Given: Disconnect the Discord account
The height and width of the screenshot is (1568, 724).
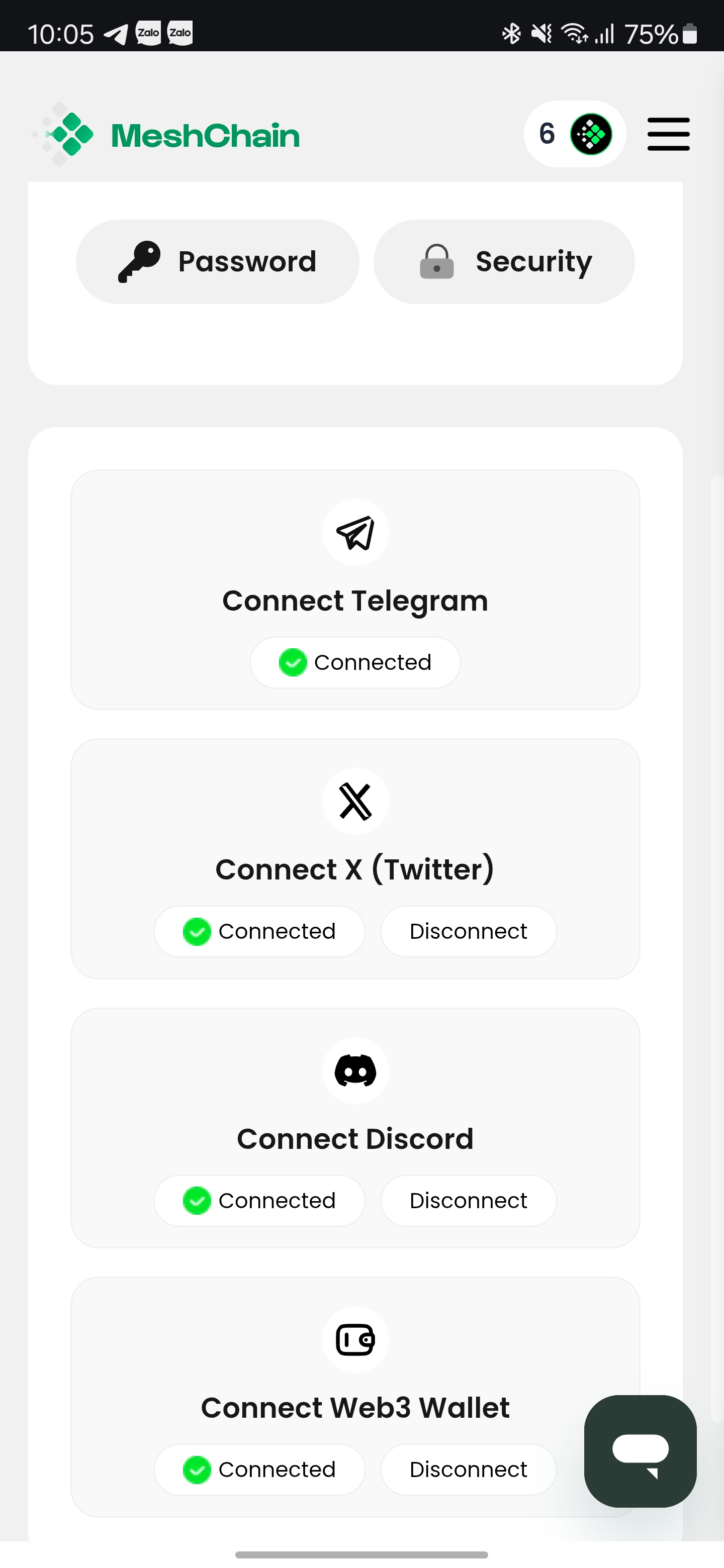Looking at the screenshot, I should point(468,1200).
